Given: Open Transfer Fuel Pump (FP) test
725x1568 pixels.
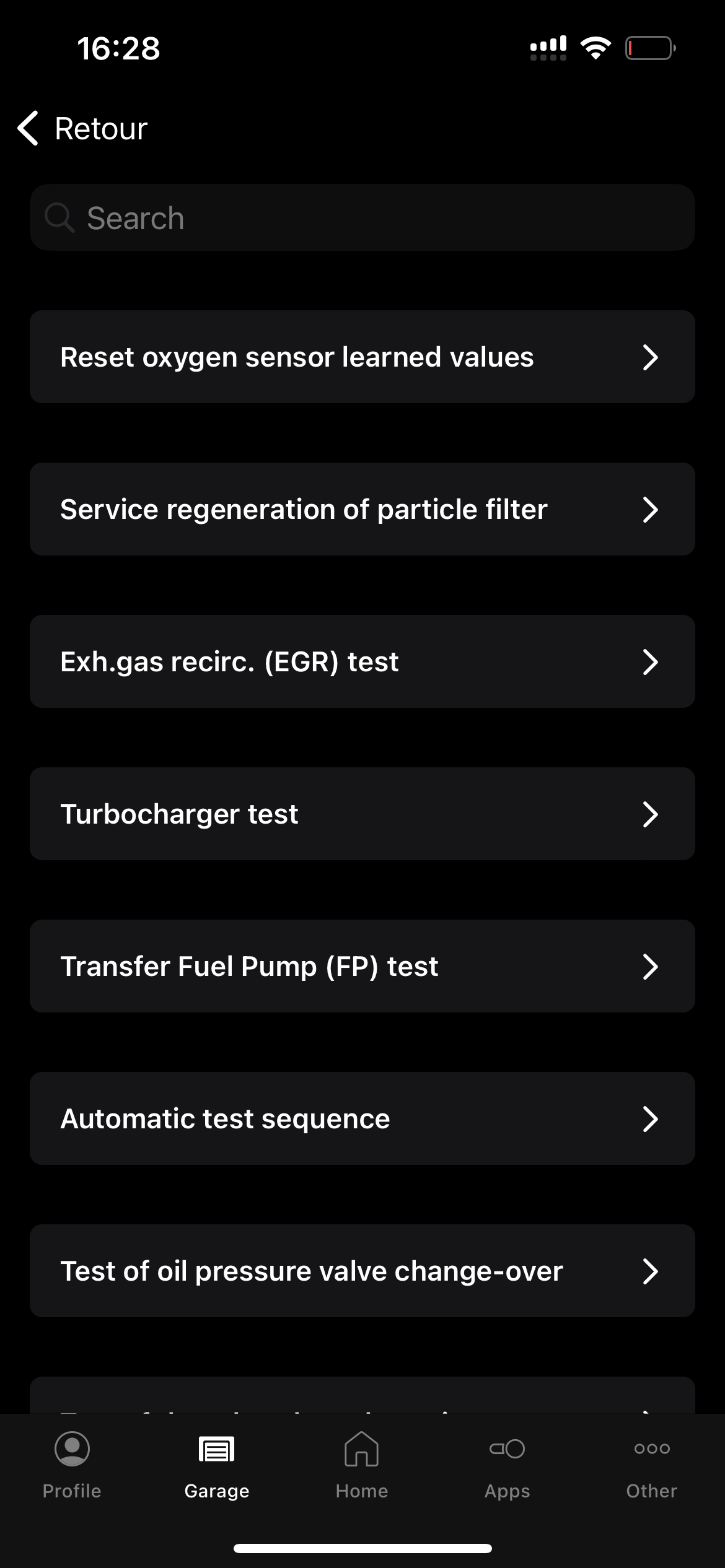Looking at the screenshot, I should click(362, 967).
